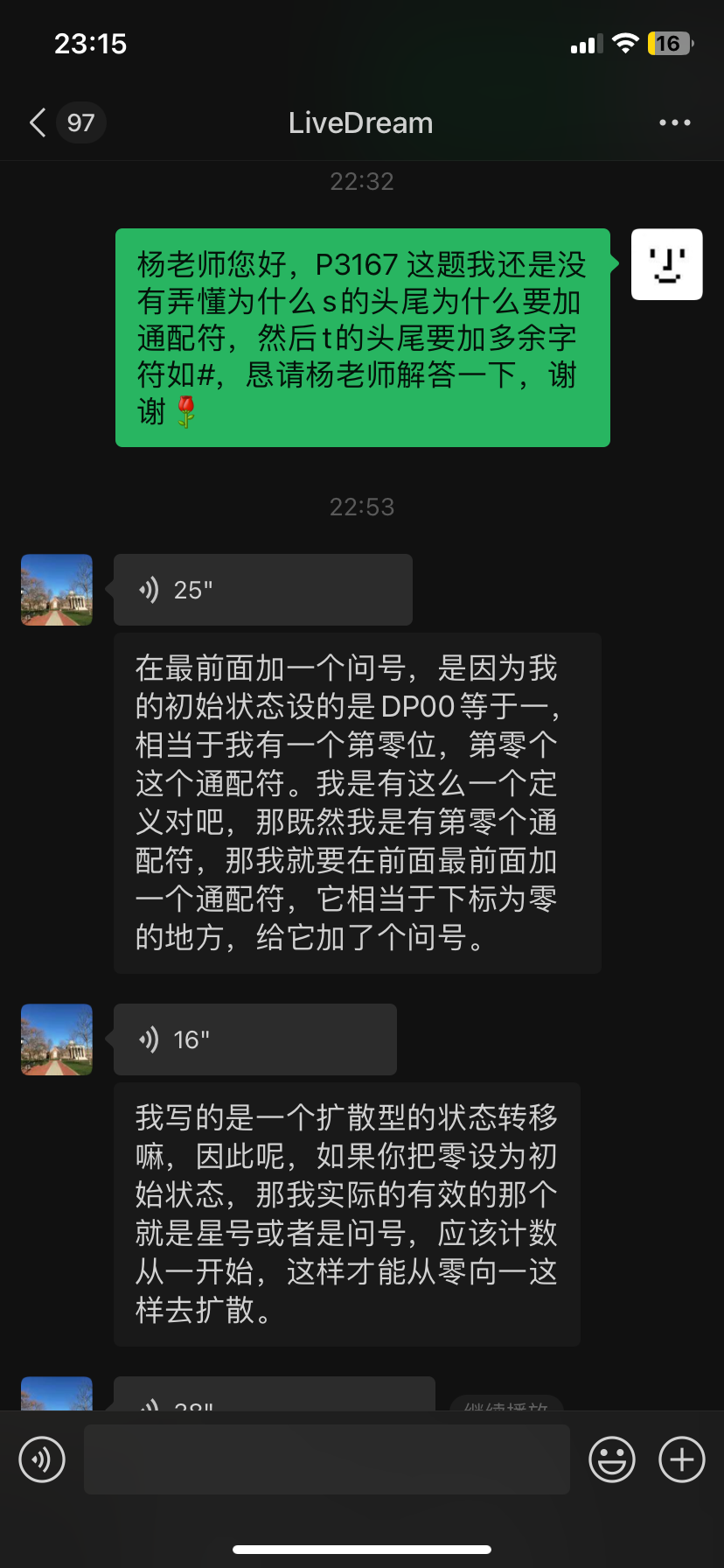724x1568 pixels.
Task: Tap the transcribed text bubble under the 25-second voice
Action: pyautogui.click(x=357, y=803)
